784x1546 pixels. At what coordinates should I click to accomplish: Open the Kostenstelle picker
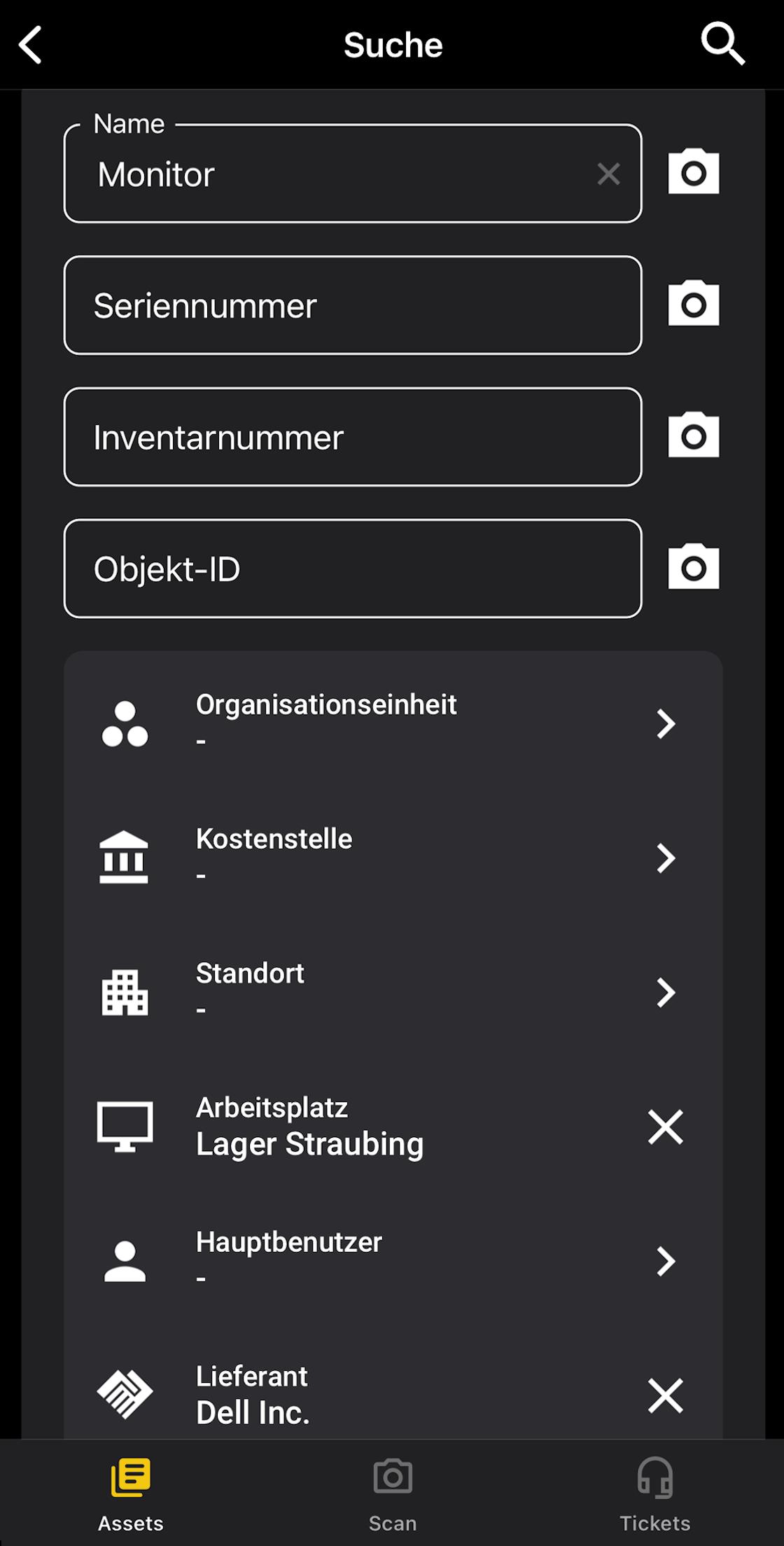[x=666, y=857]
